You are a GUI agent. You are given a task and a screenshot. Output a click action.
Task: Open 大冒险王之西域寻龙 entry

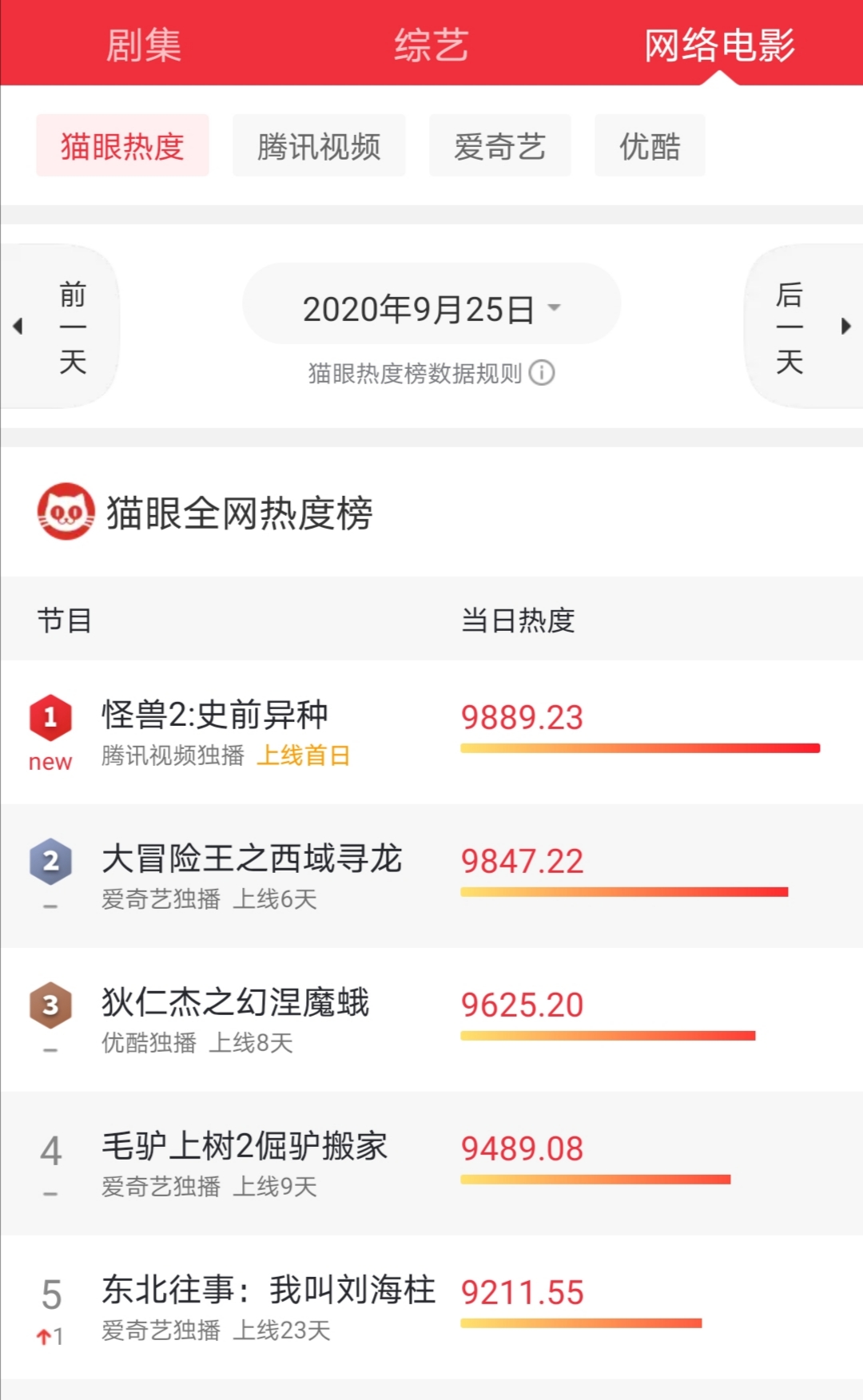[252, 859]
